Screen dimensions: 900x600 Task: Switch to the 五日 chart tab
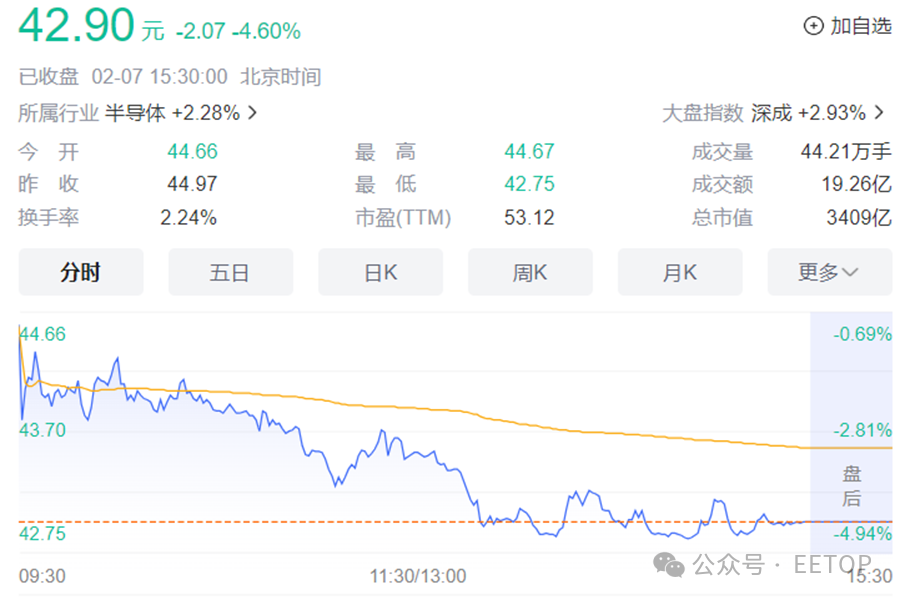230,273
